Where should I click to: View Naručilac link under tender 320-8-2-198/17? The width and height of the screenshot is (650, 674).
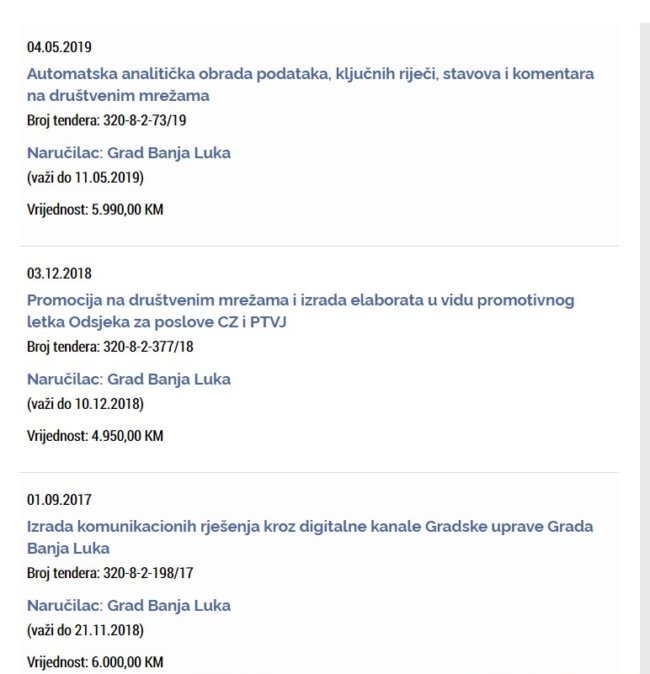(129, 605)
